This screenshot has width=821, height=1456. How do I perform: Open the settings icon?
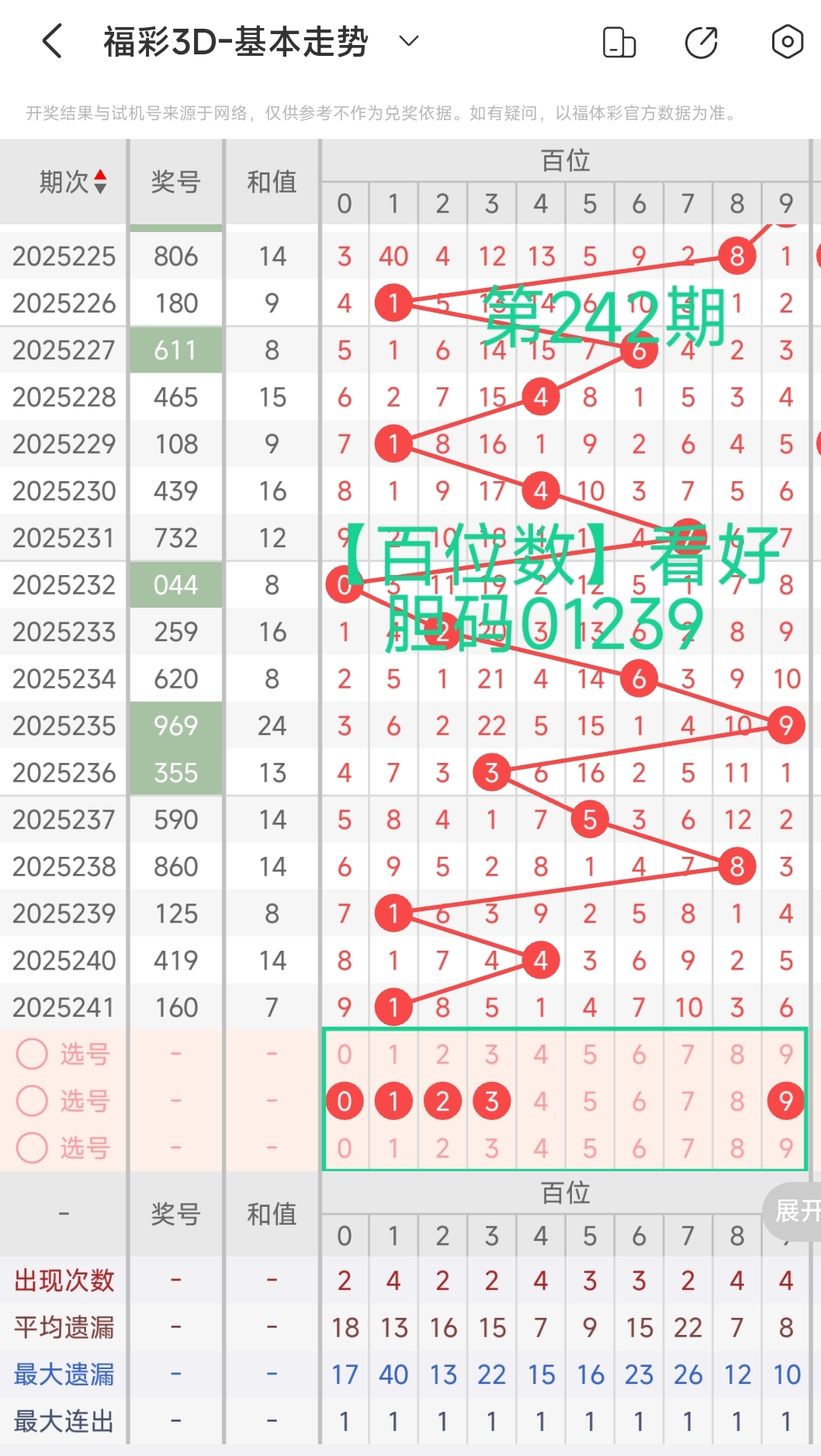click(x=787, y=41)
